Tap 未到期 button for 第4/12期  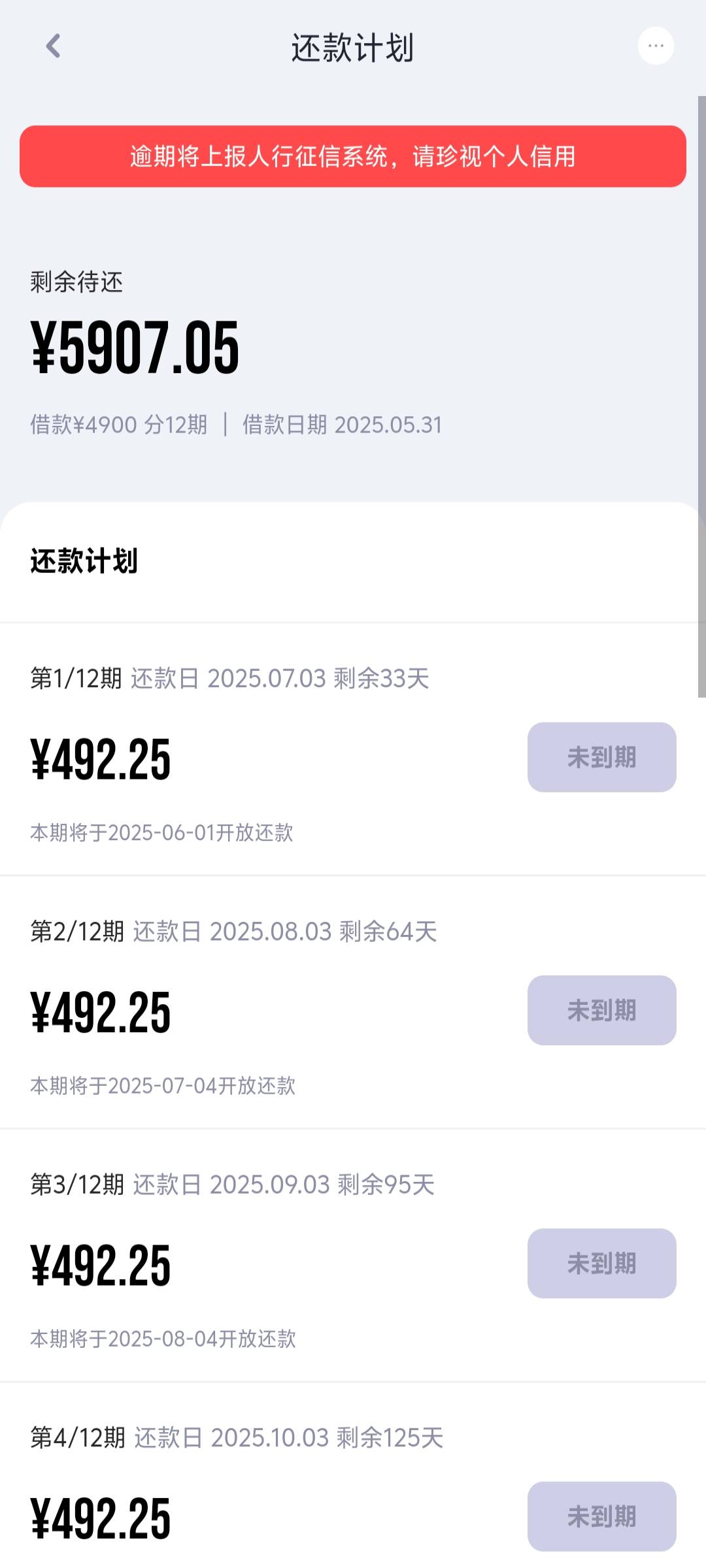(x=601, y=1516)
